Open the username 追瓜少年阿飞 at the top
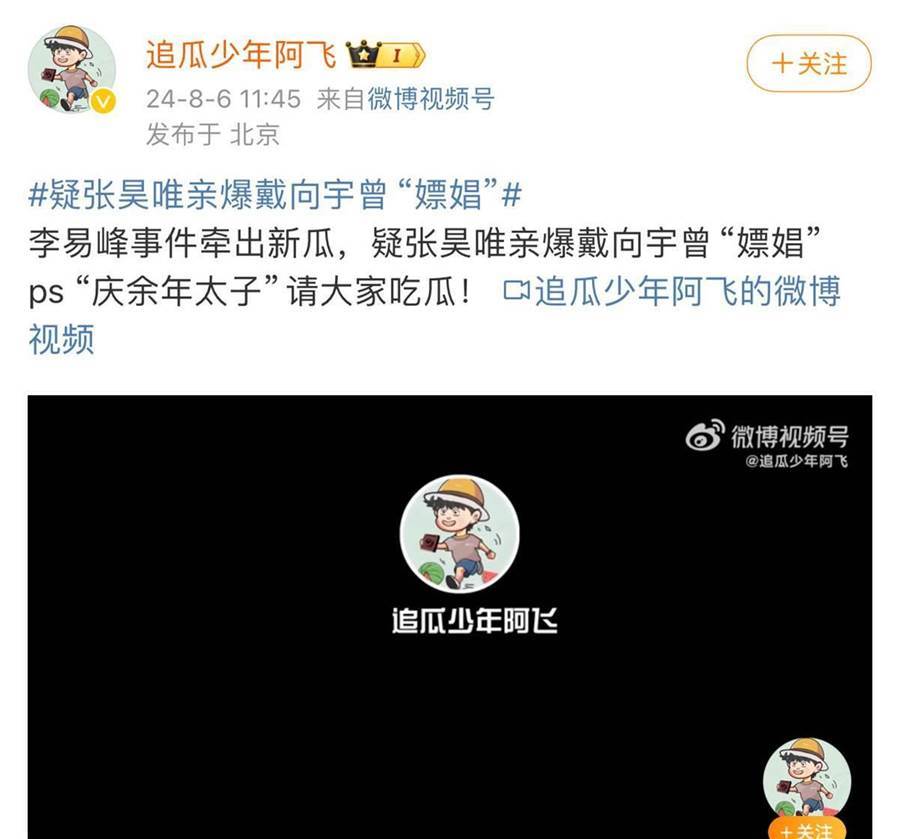This screenshot has width=900, height=839. coord(241,55)
